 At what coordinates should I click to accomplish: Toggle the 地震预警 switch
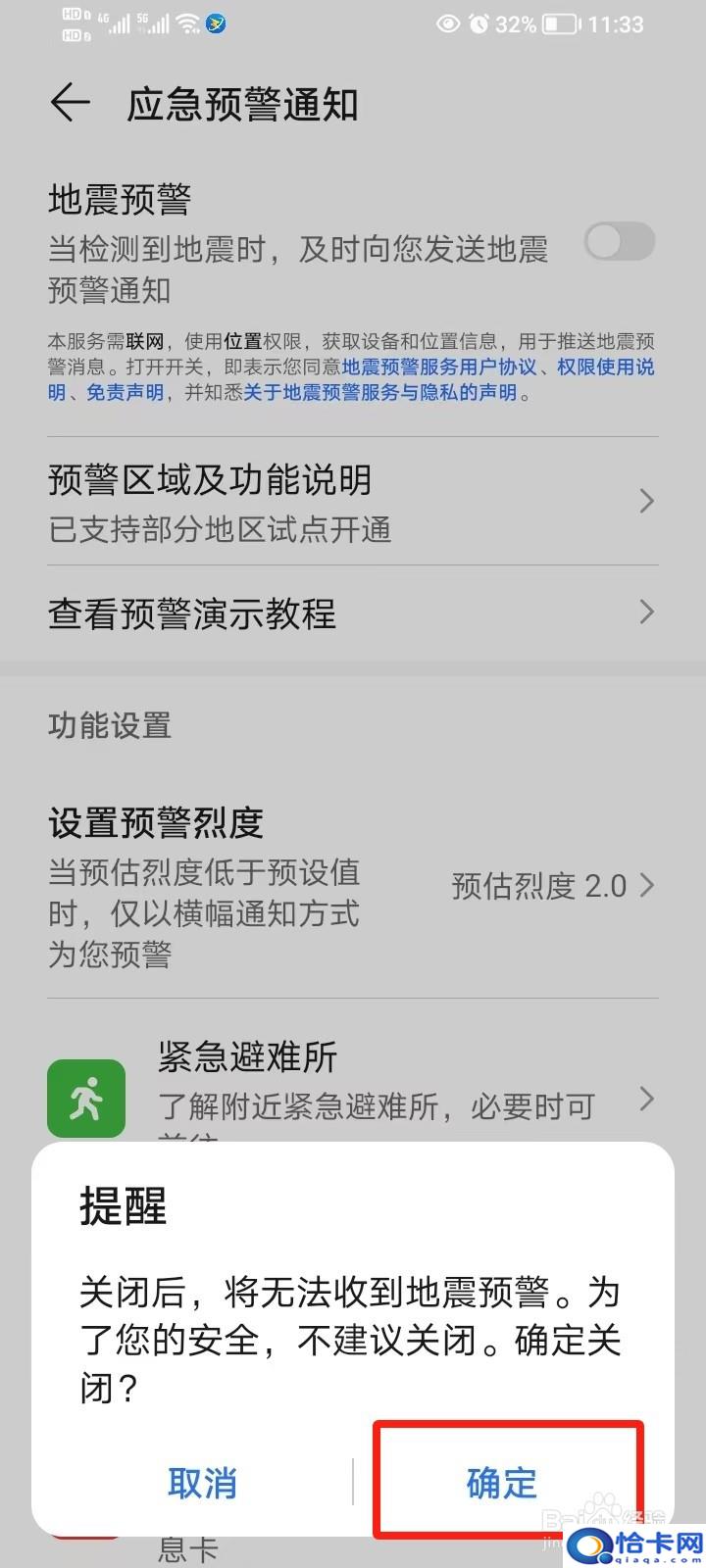point(619,241)
